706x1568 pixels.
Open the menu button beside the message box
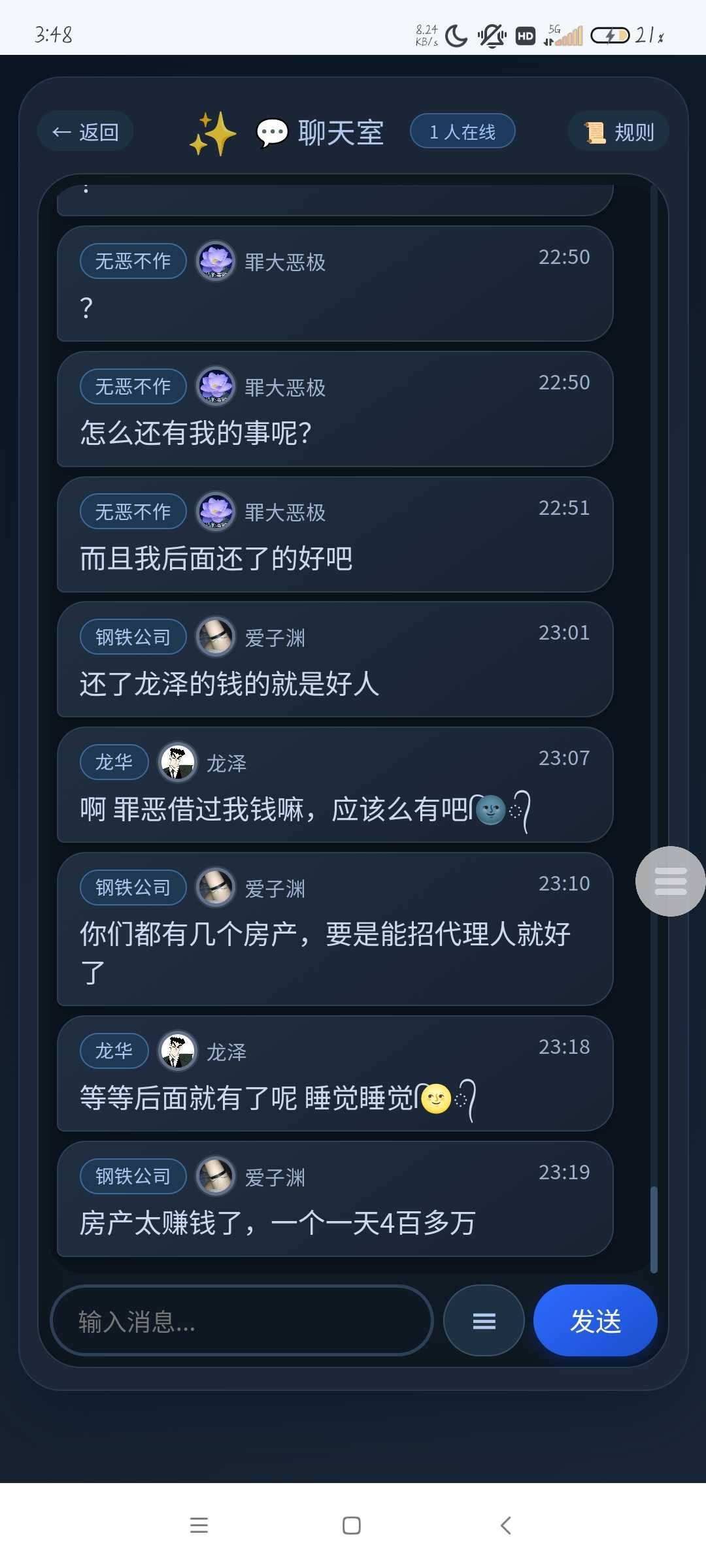coord(484,1321)
